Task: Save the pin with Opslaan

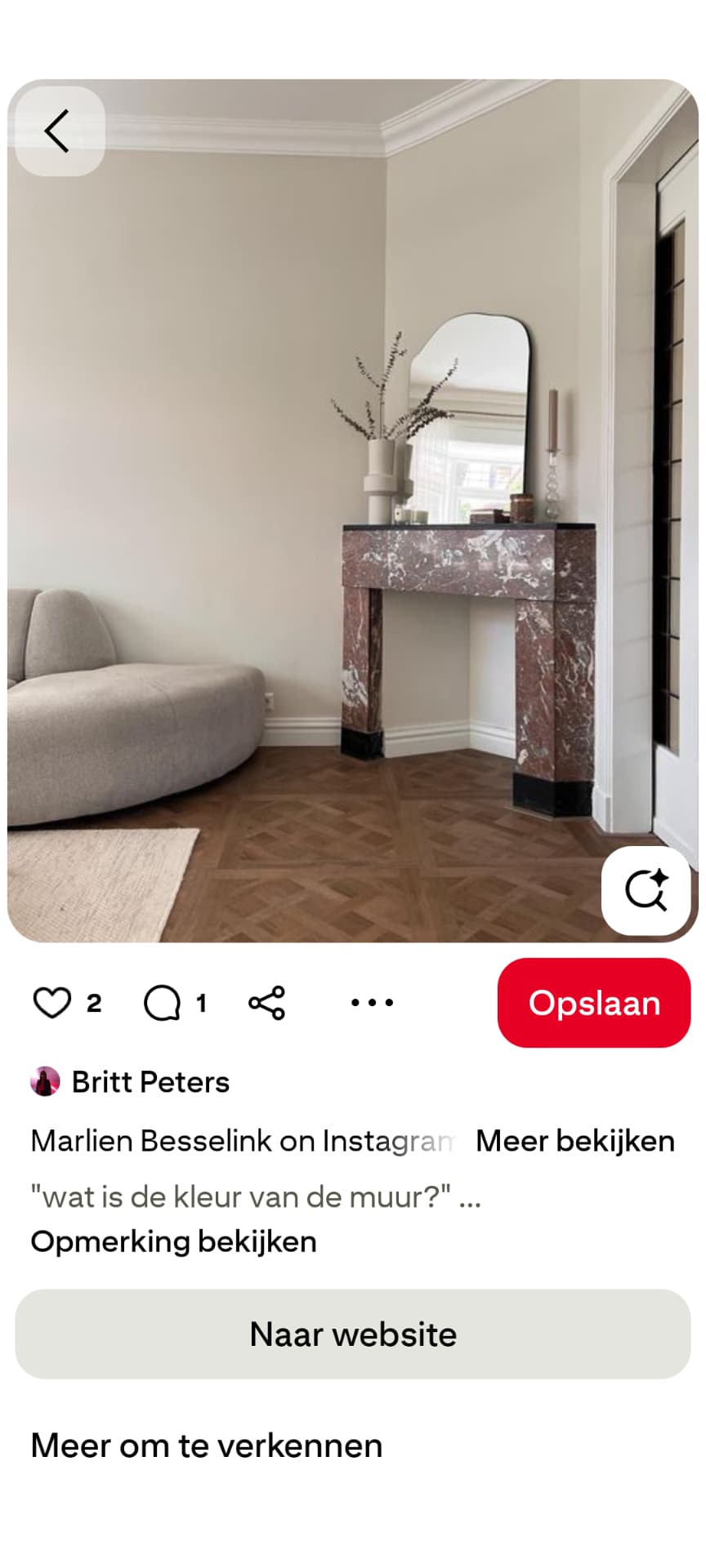Action: click(x=593, y=1003)
